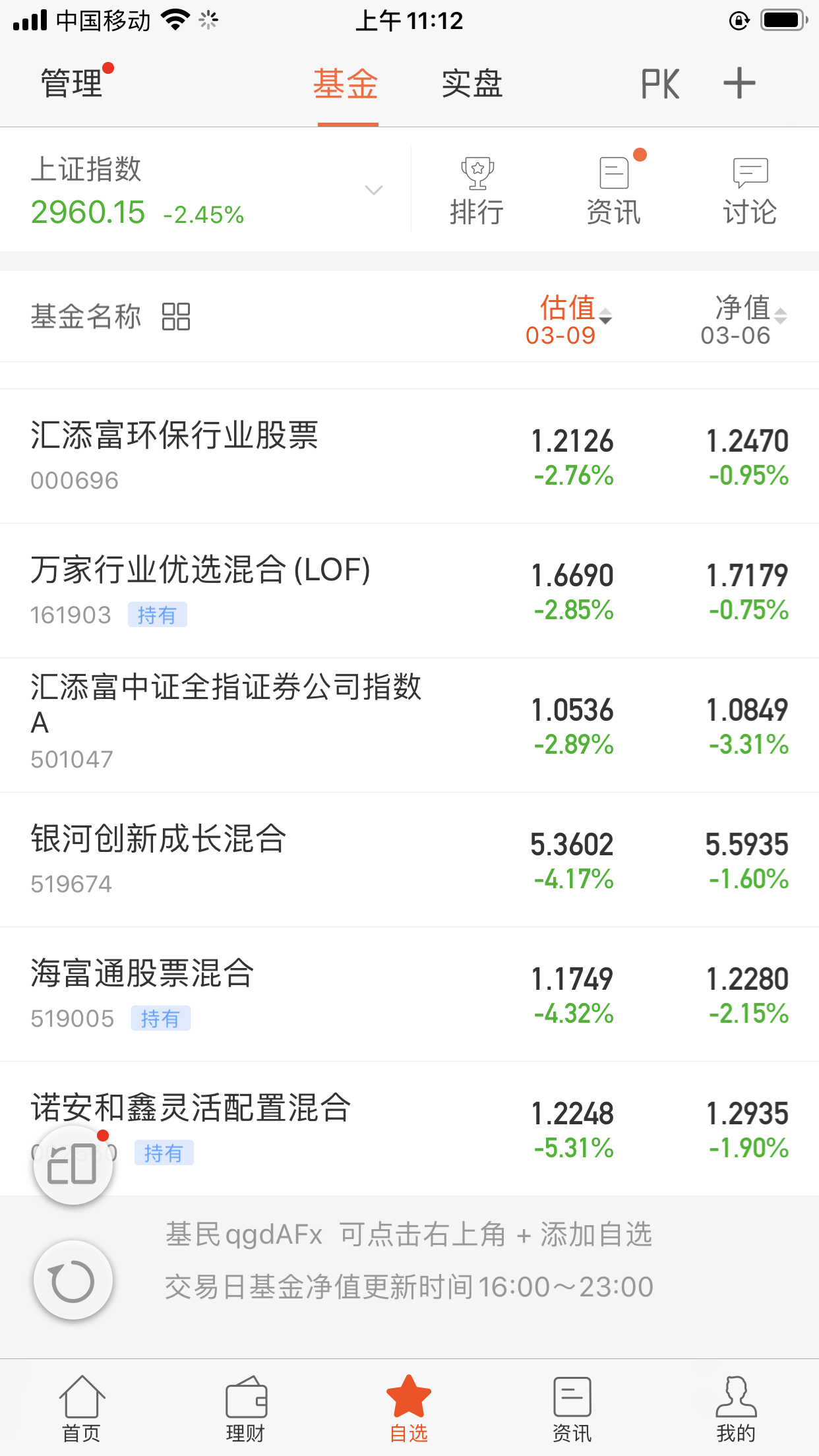Tap PK to compare funds
819x1456 pixels.
(x=659, y=82)
